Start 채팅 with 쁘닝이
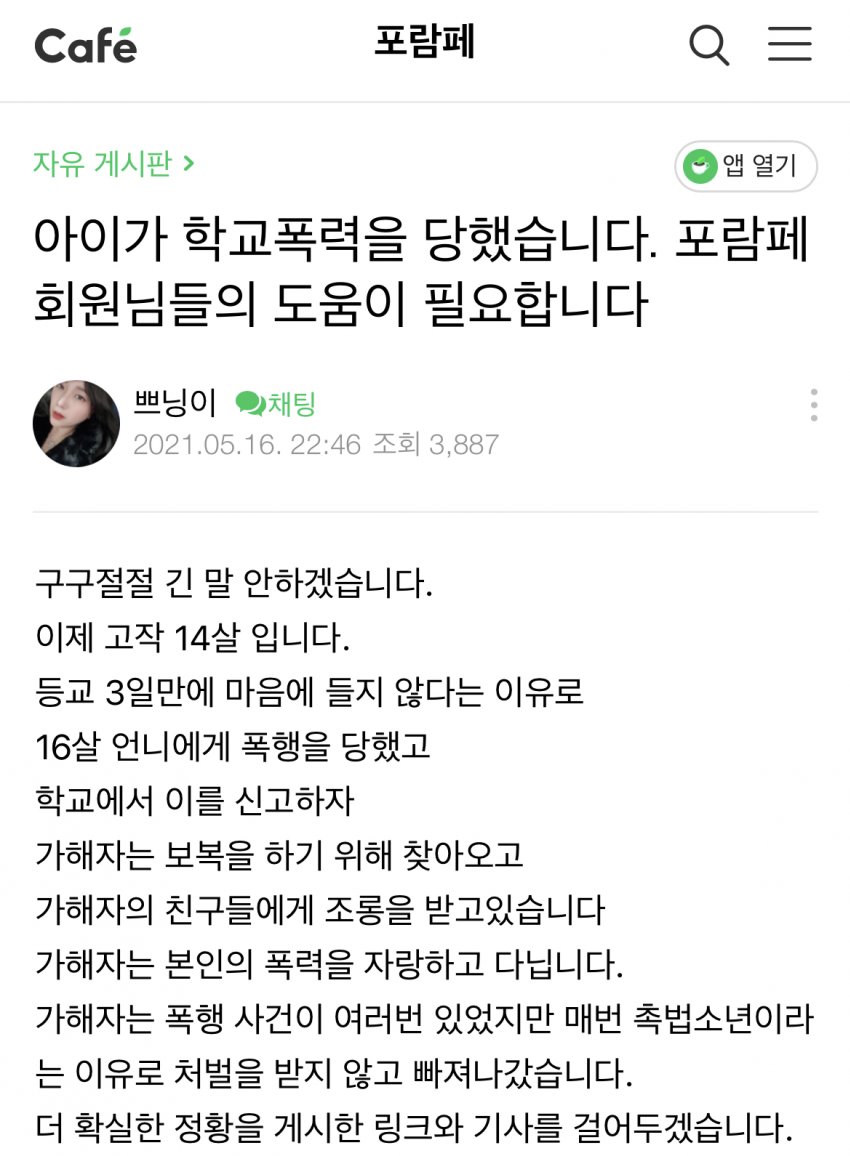 pyautogui.click(x=277, y=404)
